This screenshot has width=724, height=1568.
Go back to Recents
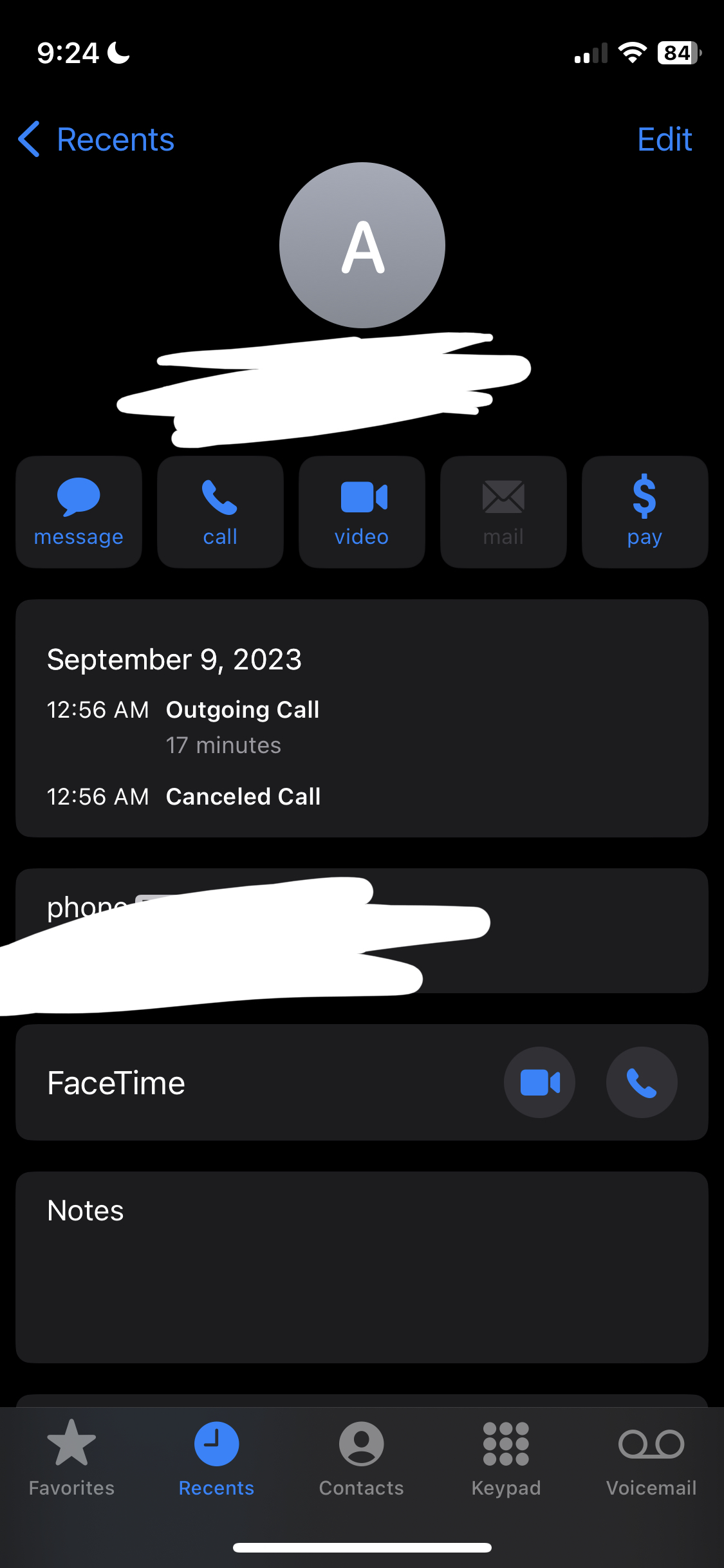coord(97,139)
